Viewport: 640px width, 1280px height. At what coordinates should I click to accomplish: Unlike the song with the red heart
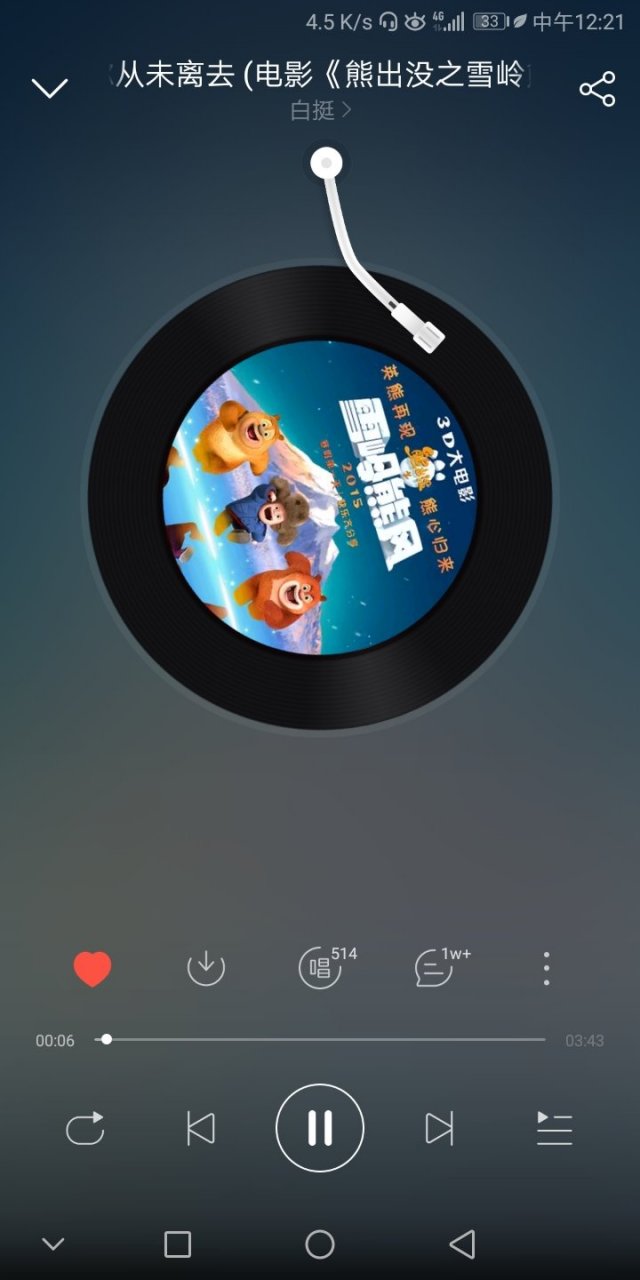pos(92,969)
